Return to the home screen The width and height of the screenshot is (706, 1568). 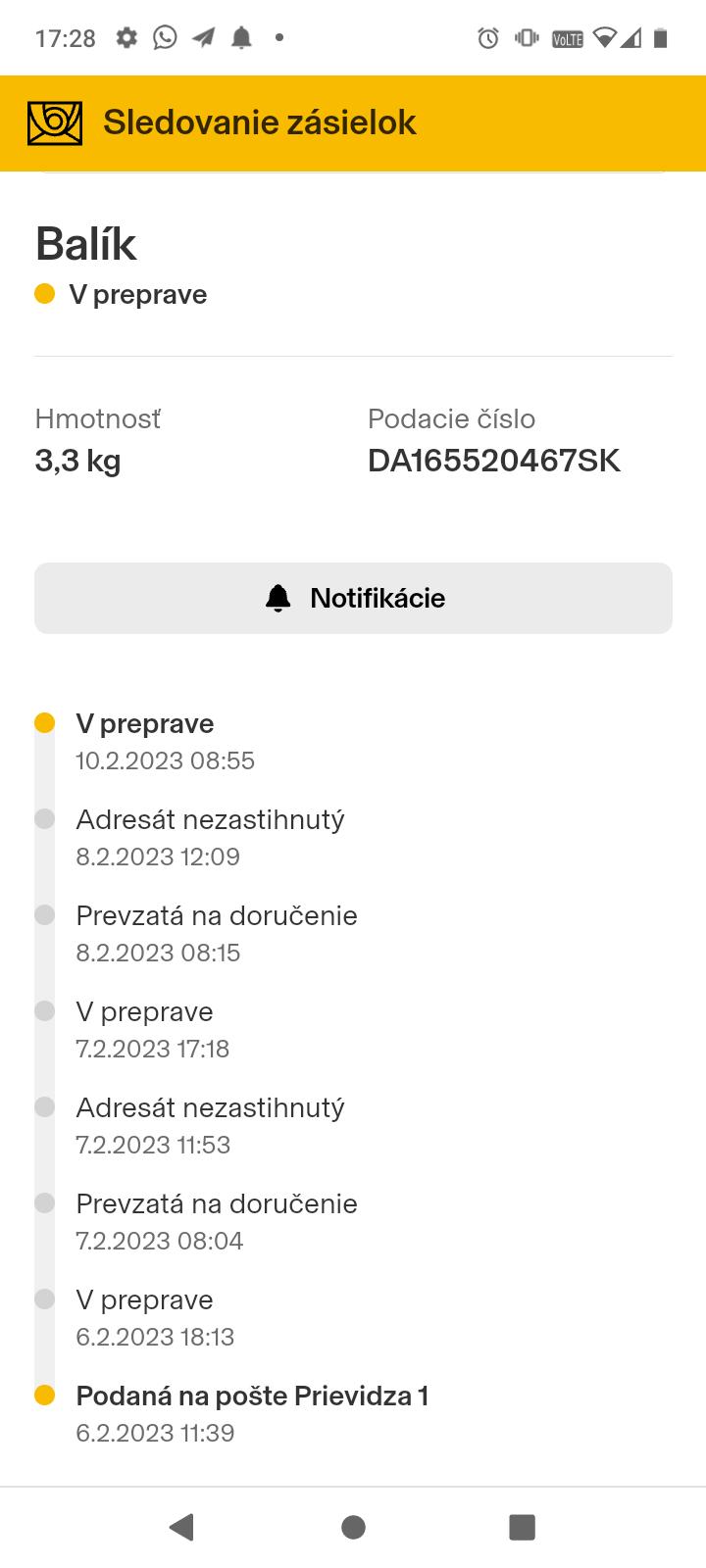click(x=353, y=1527)
